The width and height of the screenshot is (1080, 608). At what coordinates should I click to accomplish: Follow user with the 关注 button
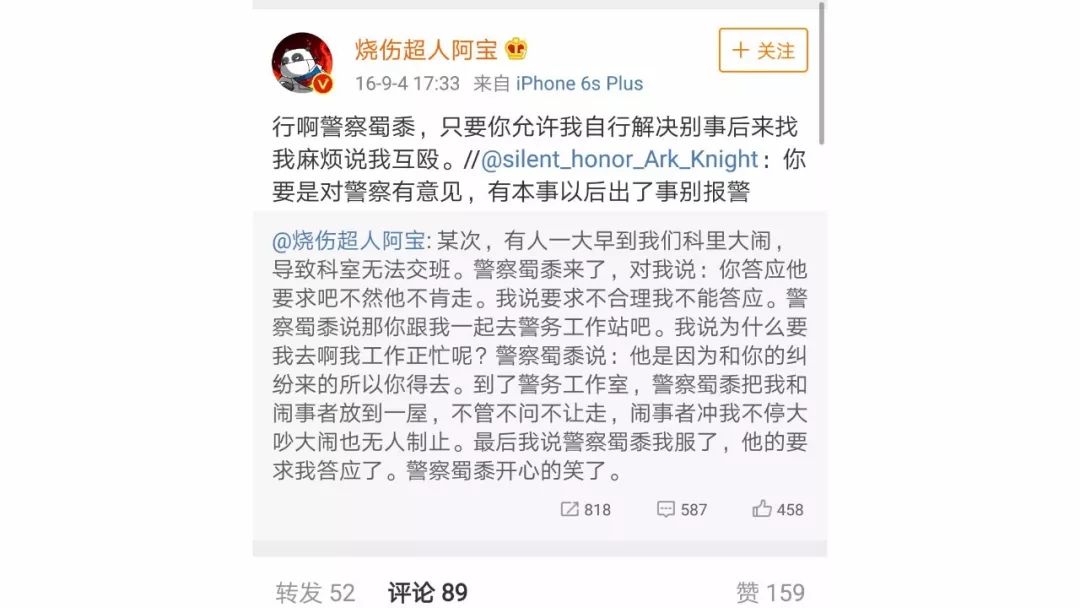(x=763, y=50)
